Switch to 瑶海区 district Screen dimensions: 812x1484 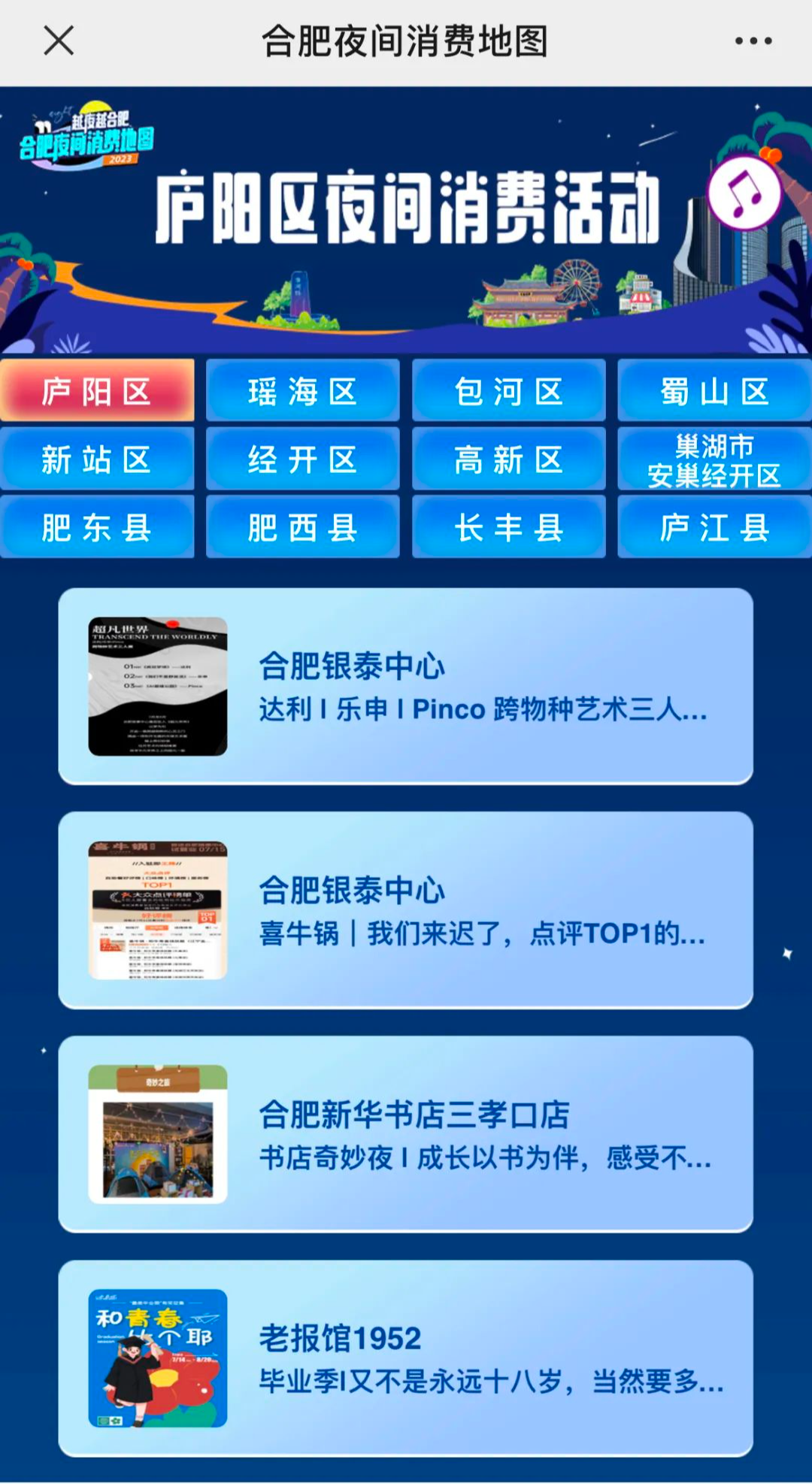tap(302, 390)
